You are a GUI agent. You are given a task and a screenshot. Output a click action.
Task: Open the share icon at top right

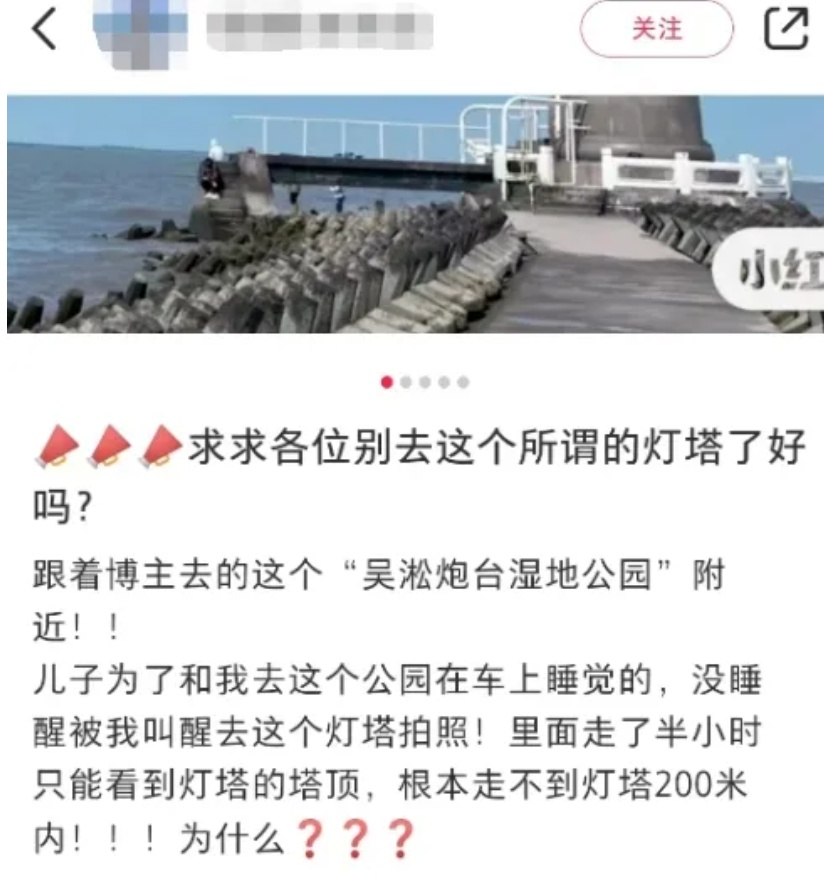788,28
